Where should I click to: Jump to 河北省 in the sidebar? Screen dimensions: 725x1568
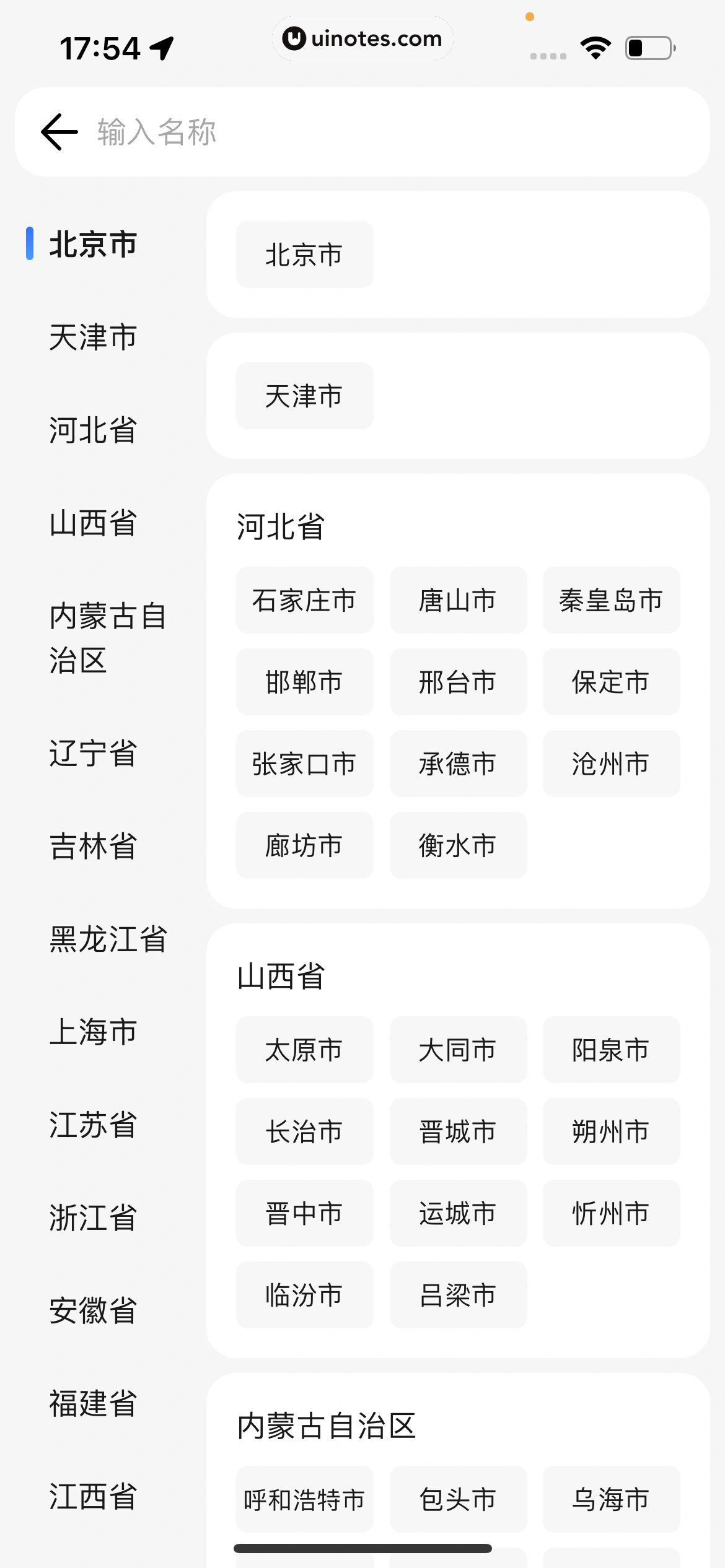[93, 430]
